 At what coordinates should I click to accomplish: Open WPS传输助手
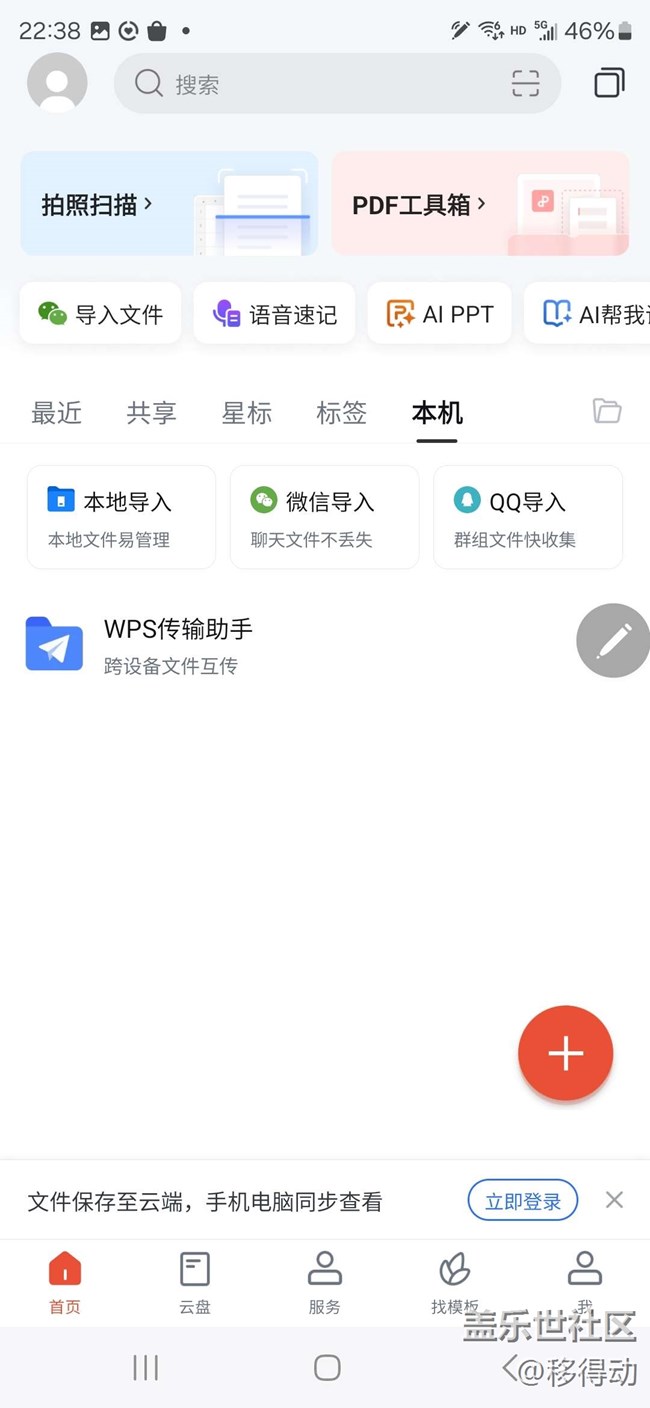click(x=177, y=645)
